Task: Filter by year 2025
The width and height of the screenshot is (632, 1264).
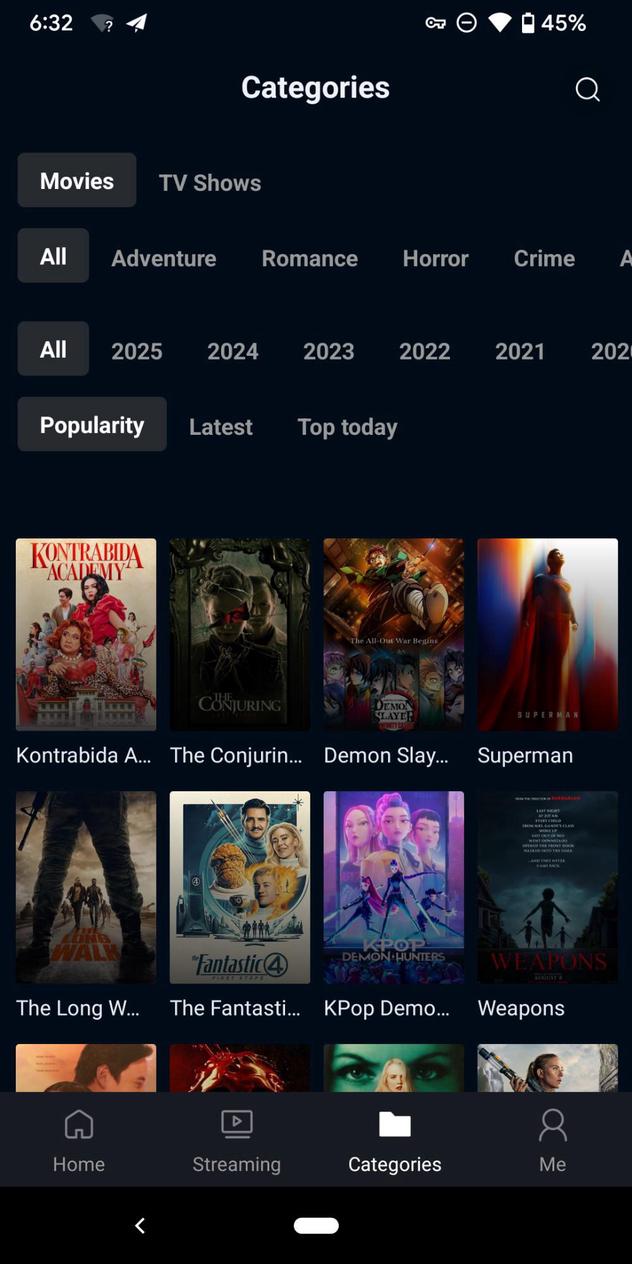Action: (137, 351)
